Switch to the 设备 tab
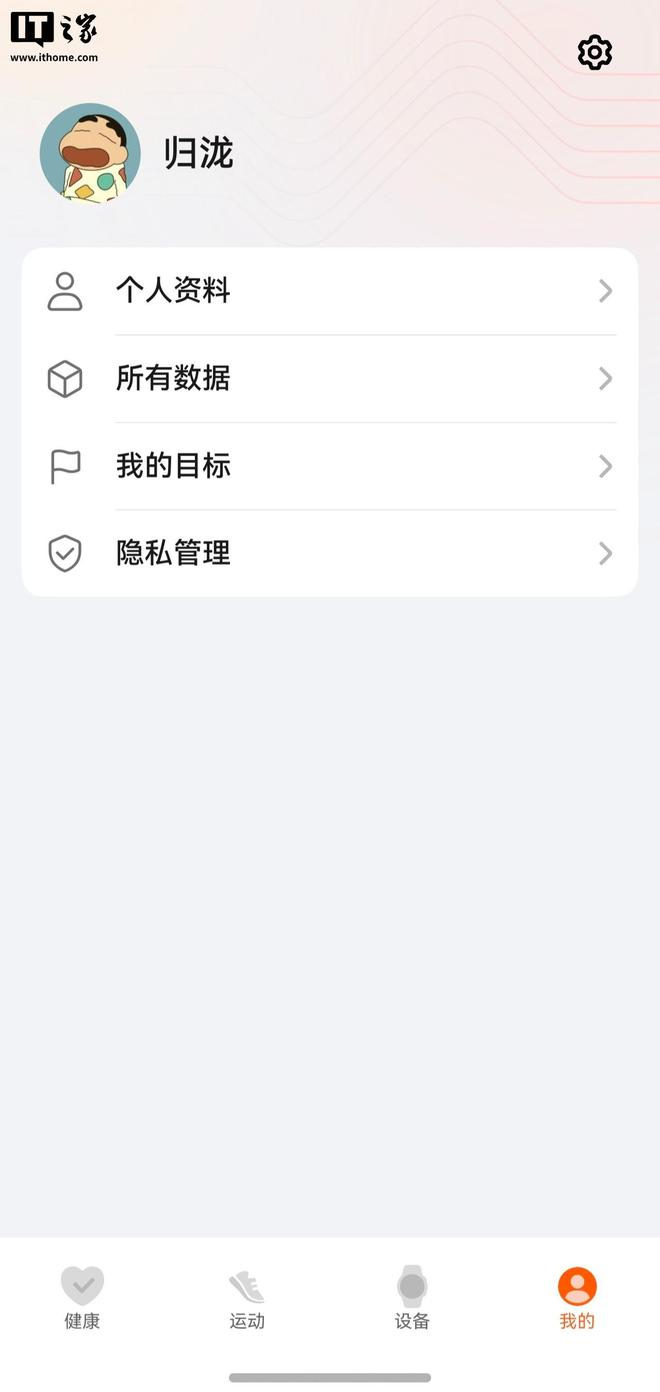This screenshot has height=1392, width=660. tap(412, 1298)
